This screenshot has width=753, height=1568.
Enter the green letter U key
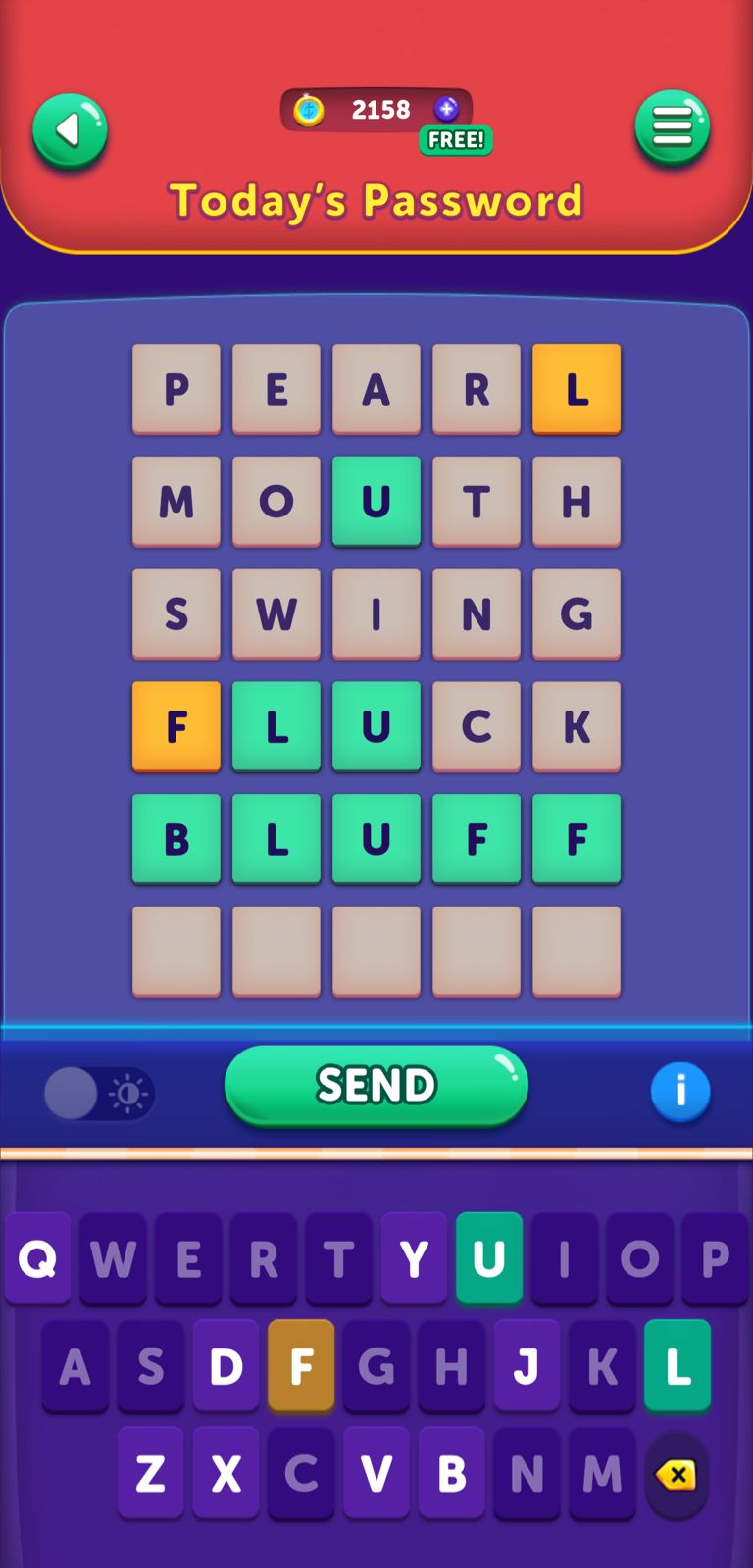tap(488, 1258)
